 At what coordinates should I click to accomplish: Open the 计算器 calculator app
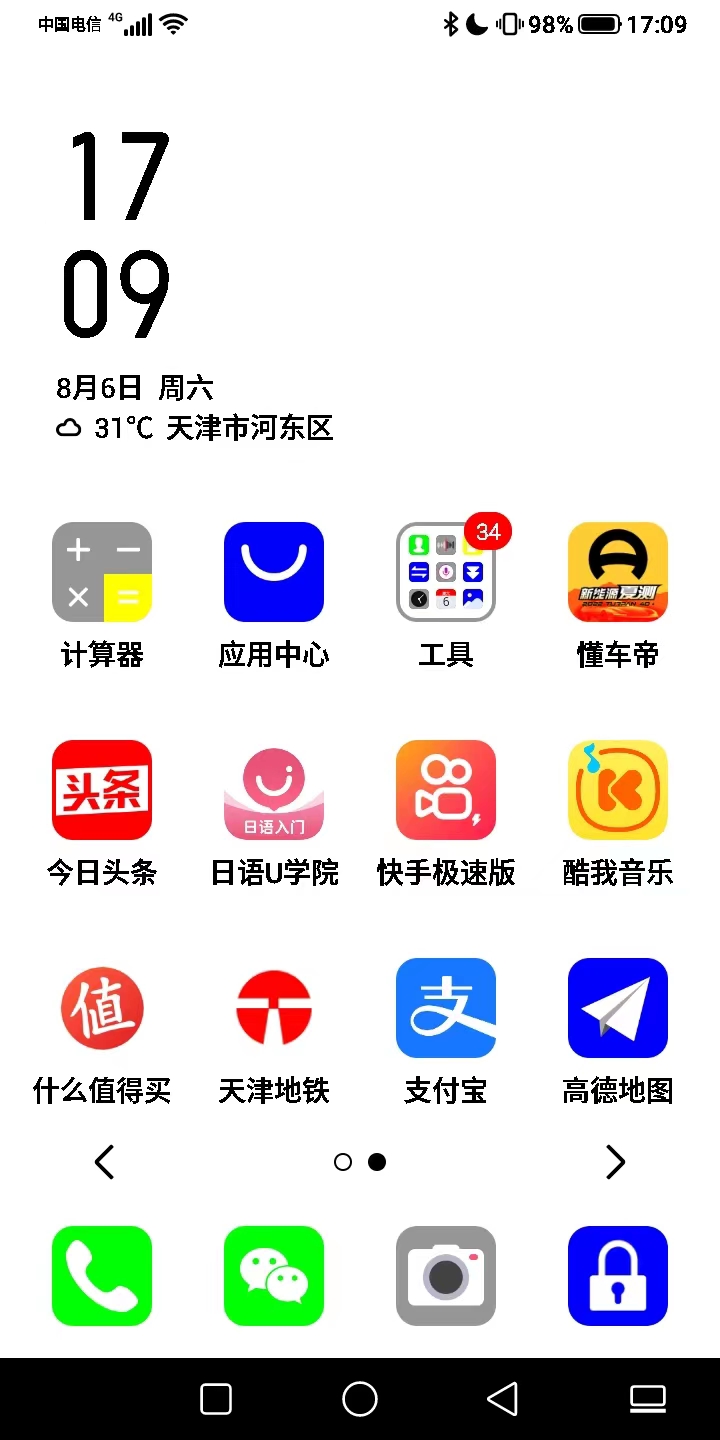click(x=101, y=571)
